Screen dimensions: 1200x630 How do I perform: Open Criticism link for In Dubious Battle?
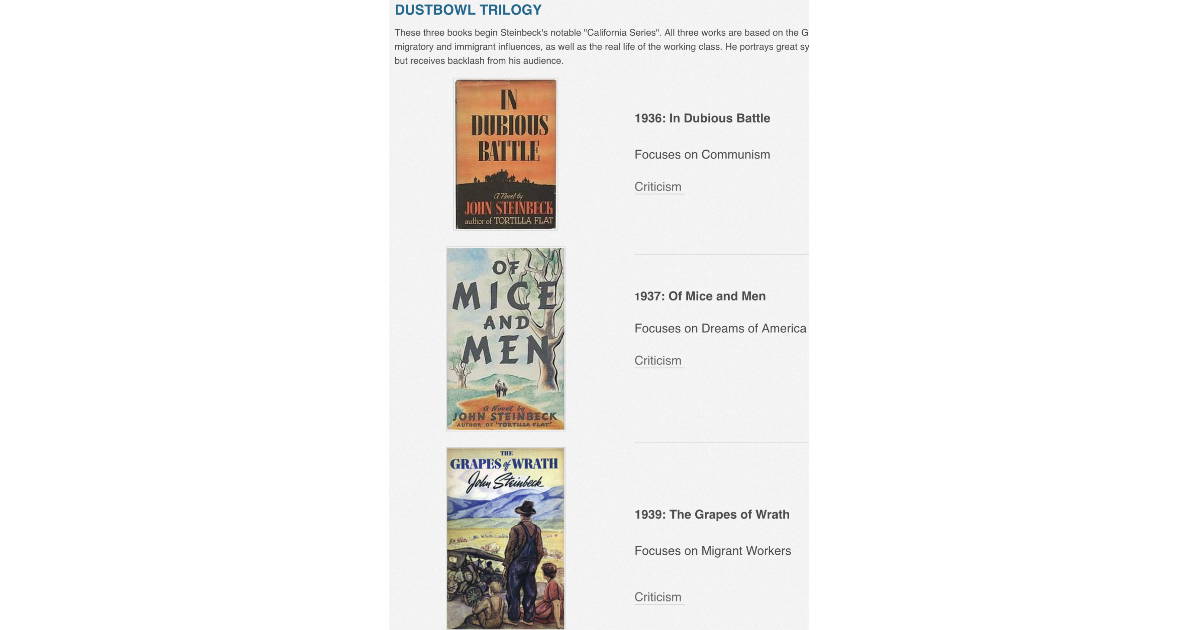pyautogui.click(x=657, y=187)
